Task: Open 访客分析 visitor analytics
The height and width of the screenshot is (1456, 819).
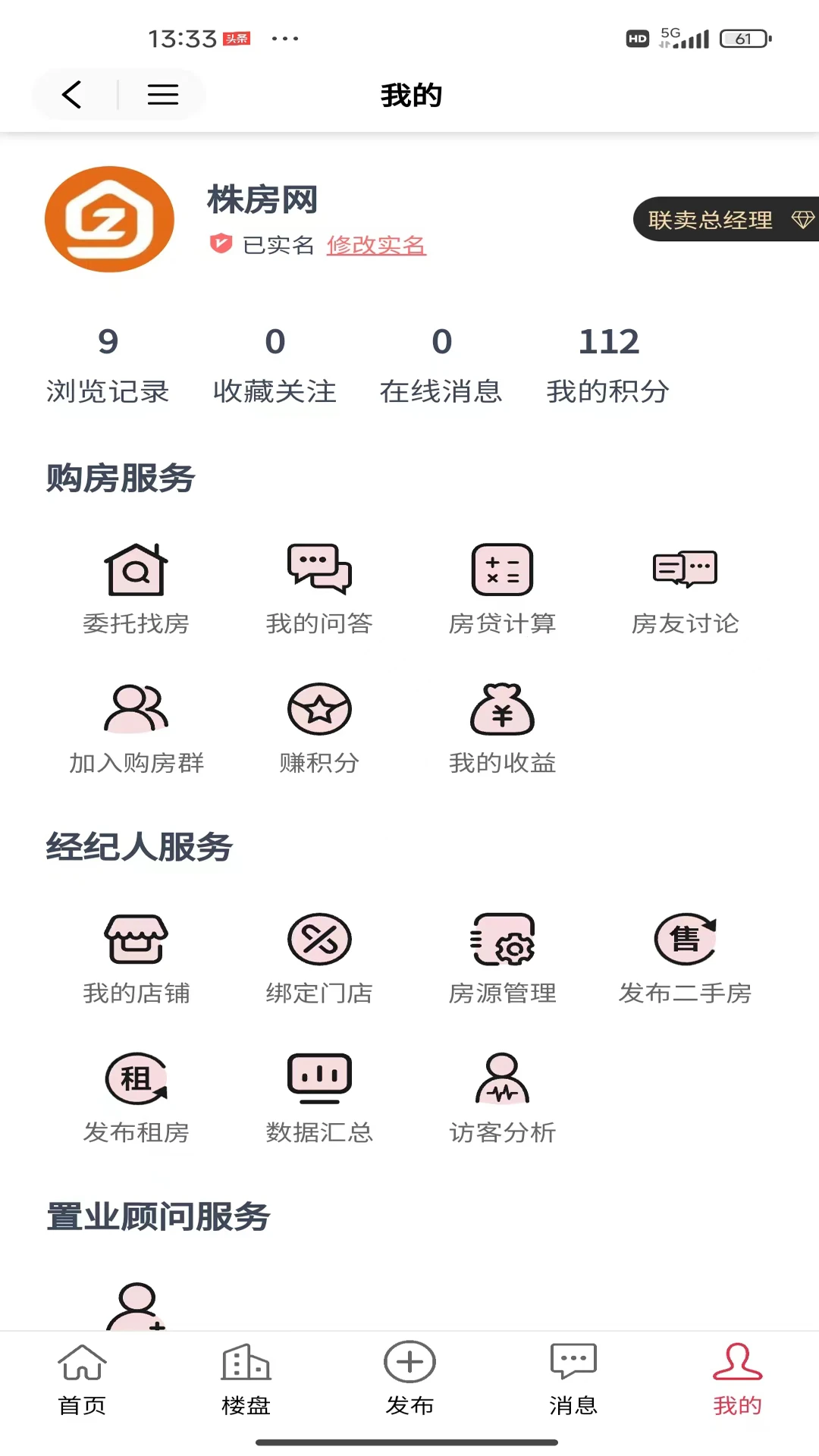Action: [502, 1096]
